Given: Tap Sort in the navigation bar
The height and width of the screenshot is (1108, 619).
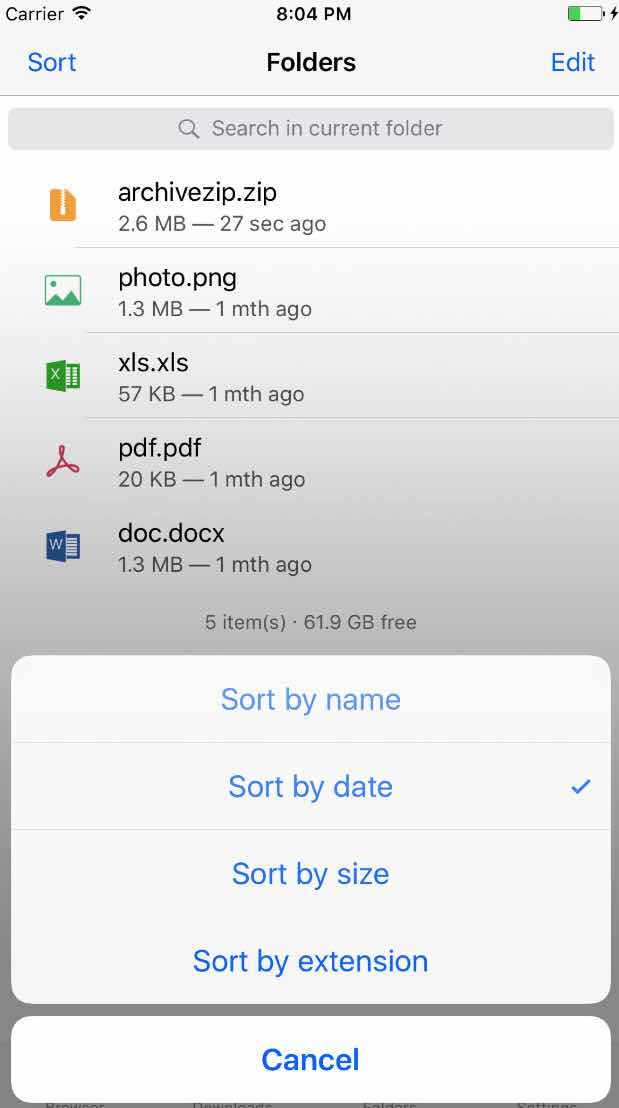Looking at the screenshot, I should [52, 62].
